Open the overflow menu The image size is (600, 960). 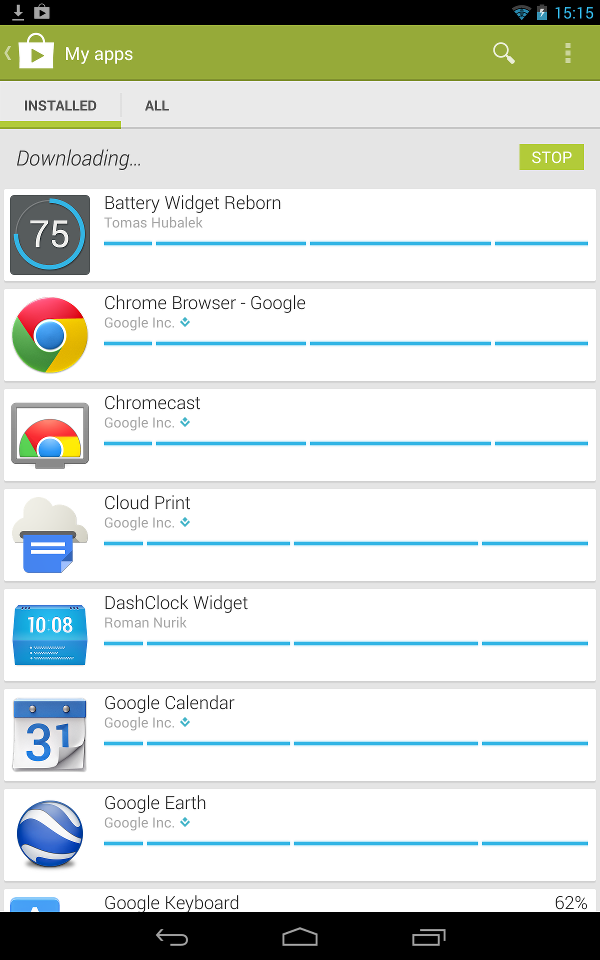[x=568, y=54]
